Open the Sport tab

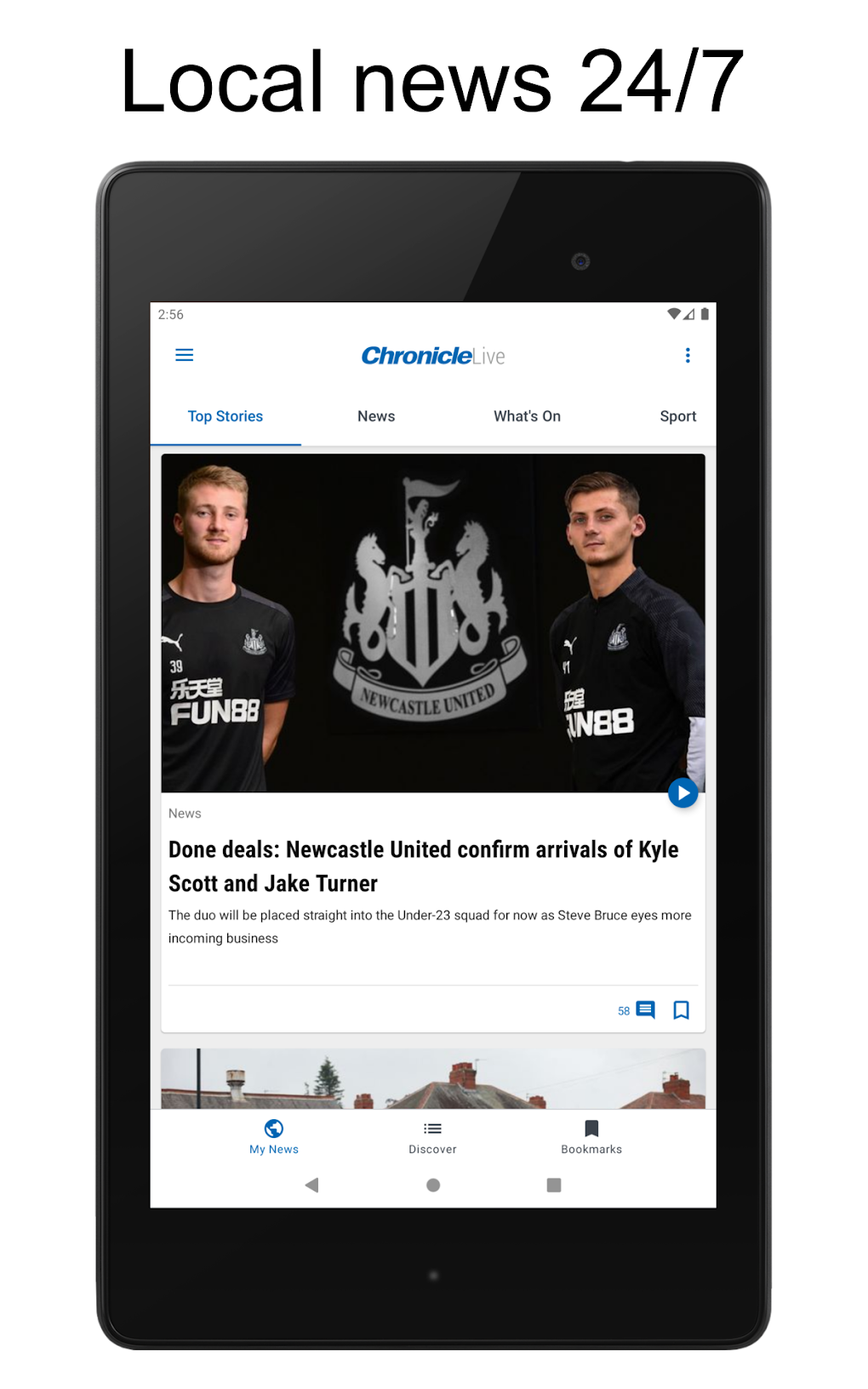[x=677, y=416]
